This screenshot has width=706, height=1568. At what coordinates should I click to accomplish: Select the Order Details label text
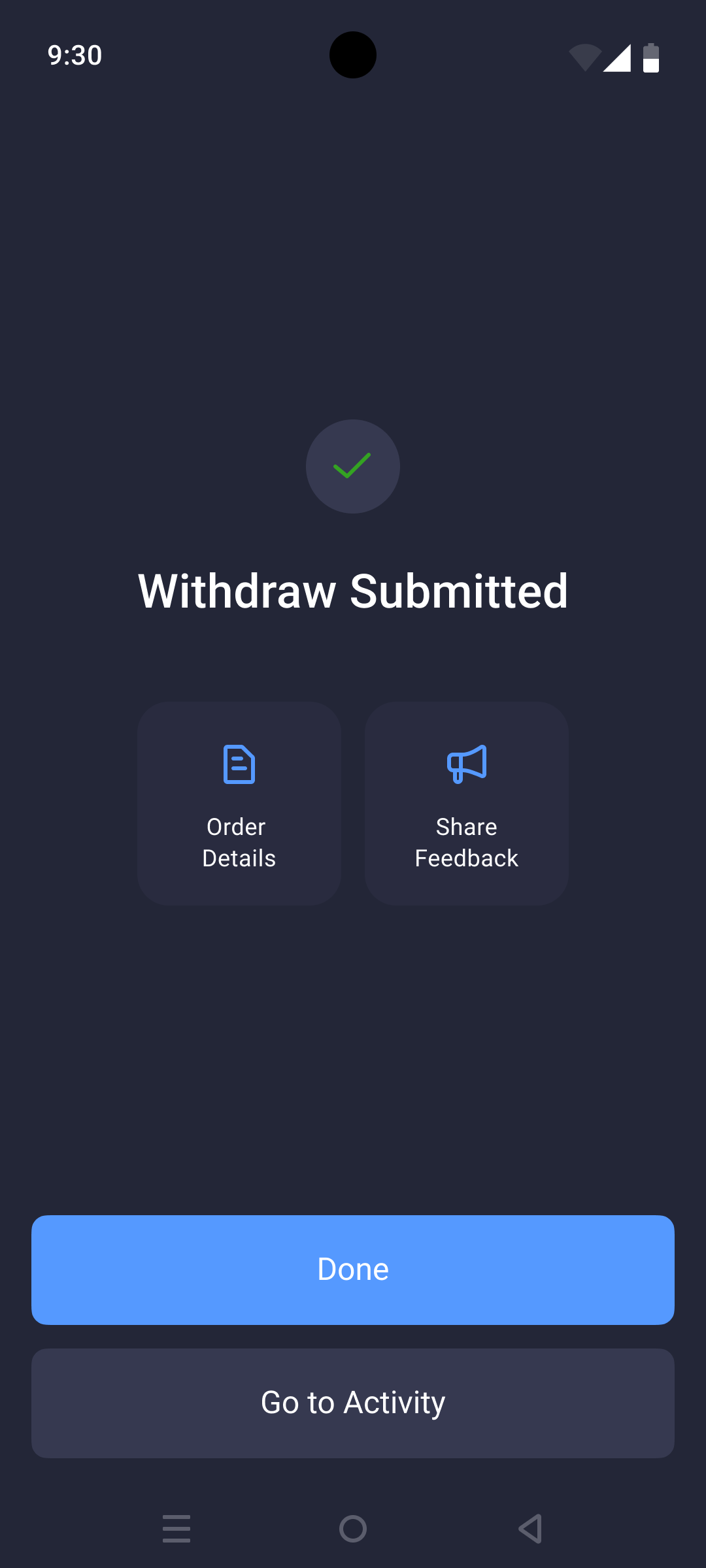coord(238,841)
